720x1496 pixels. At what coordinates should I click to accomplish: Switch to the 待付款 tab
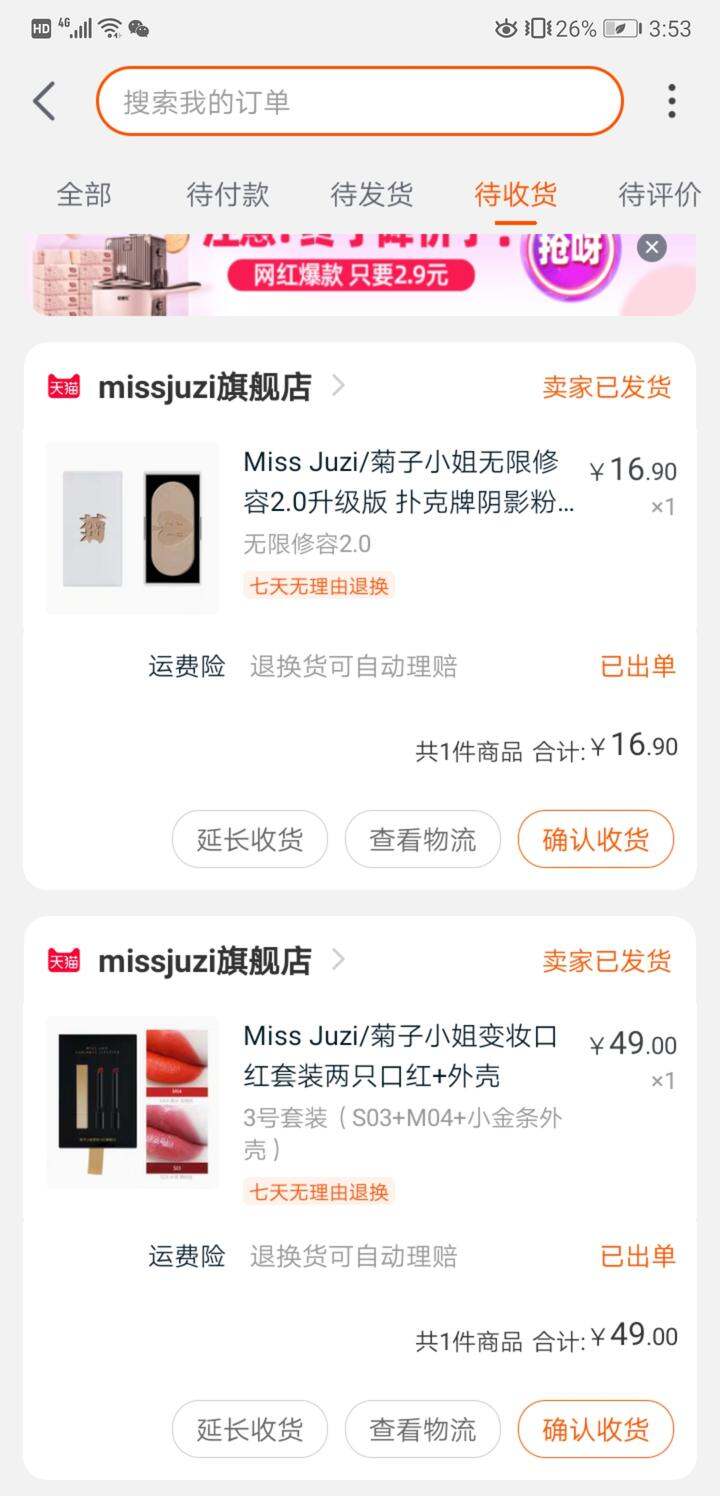pos(228,194)
